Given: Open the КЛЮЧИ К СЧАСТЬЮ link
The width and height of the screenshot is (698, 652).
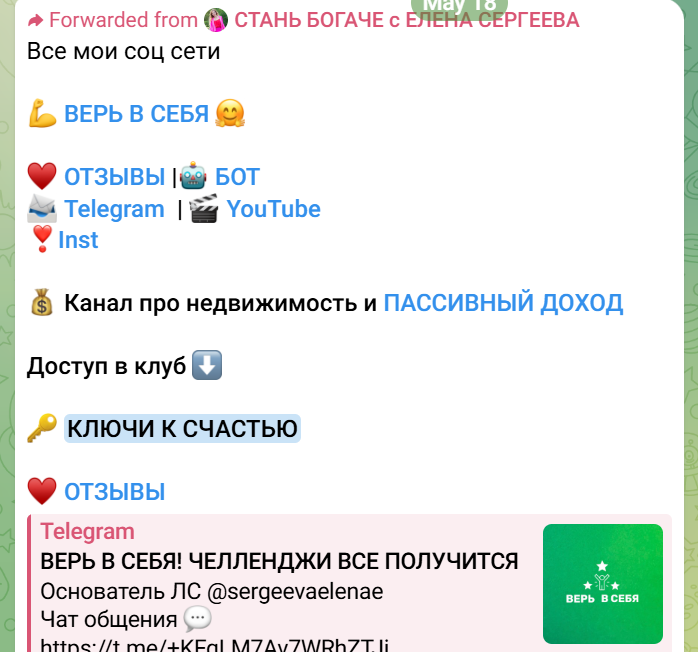Looking at the screenshot, I should (x=182, y=429).
